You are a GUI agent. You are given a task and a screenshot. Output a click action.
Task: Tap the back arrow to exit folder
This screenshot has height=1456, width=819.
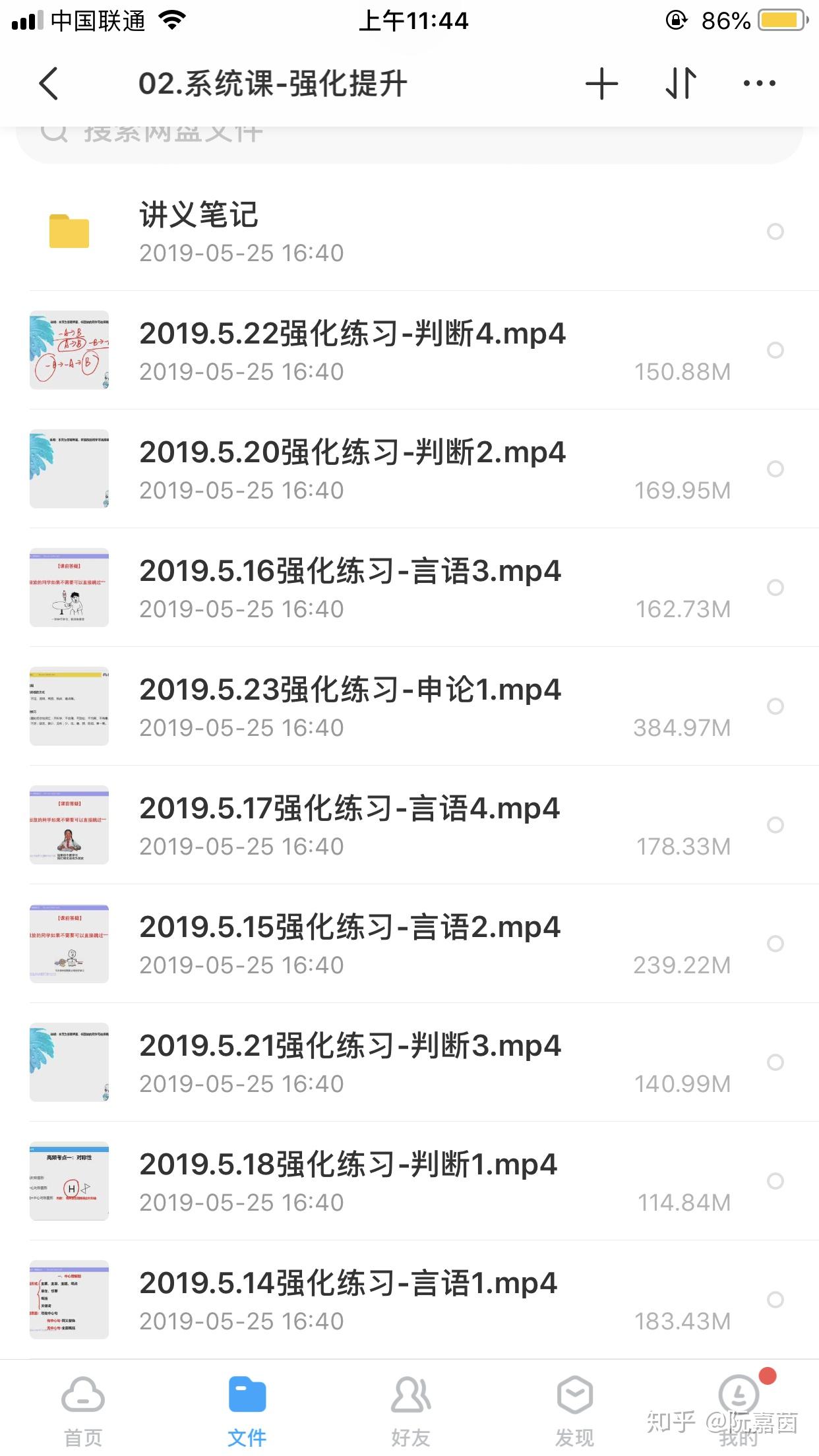pyautogui.click(x=47, y=84)
